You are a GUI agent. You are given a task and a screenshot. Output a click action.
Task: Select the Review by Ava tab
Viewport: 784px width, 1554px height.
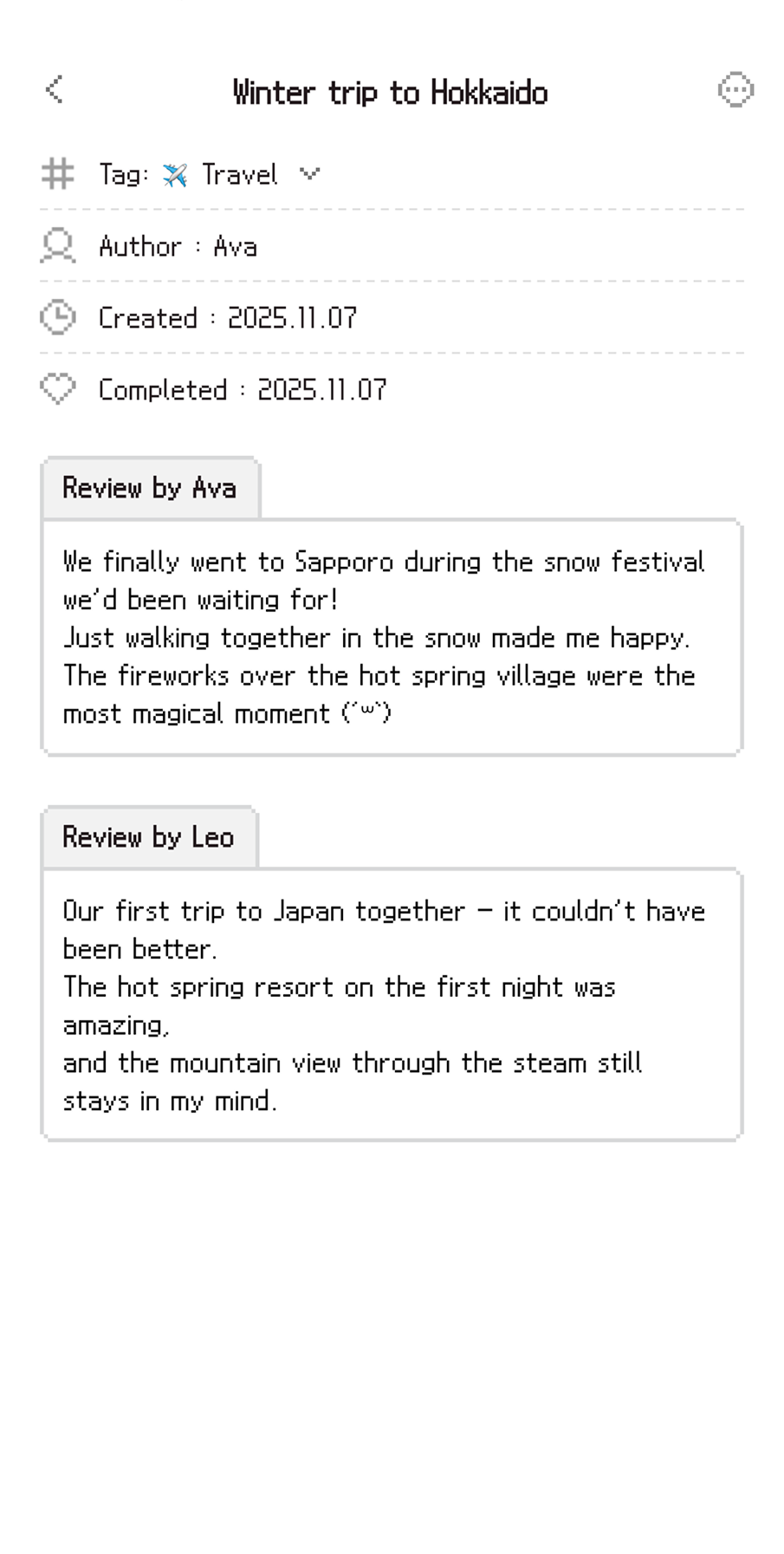point(149,487)
